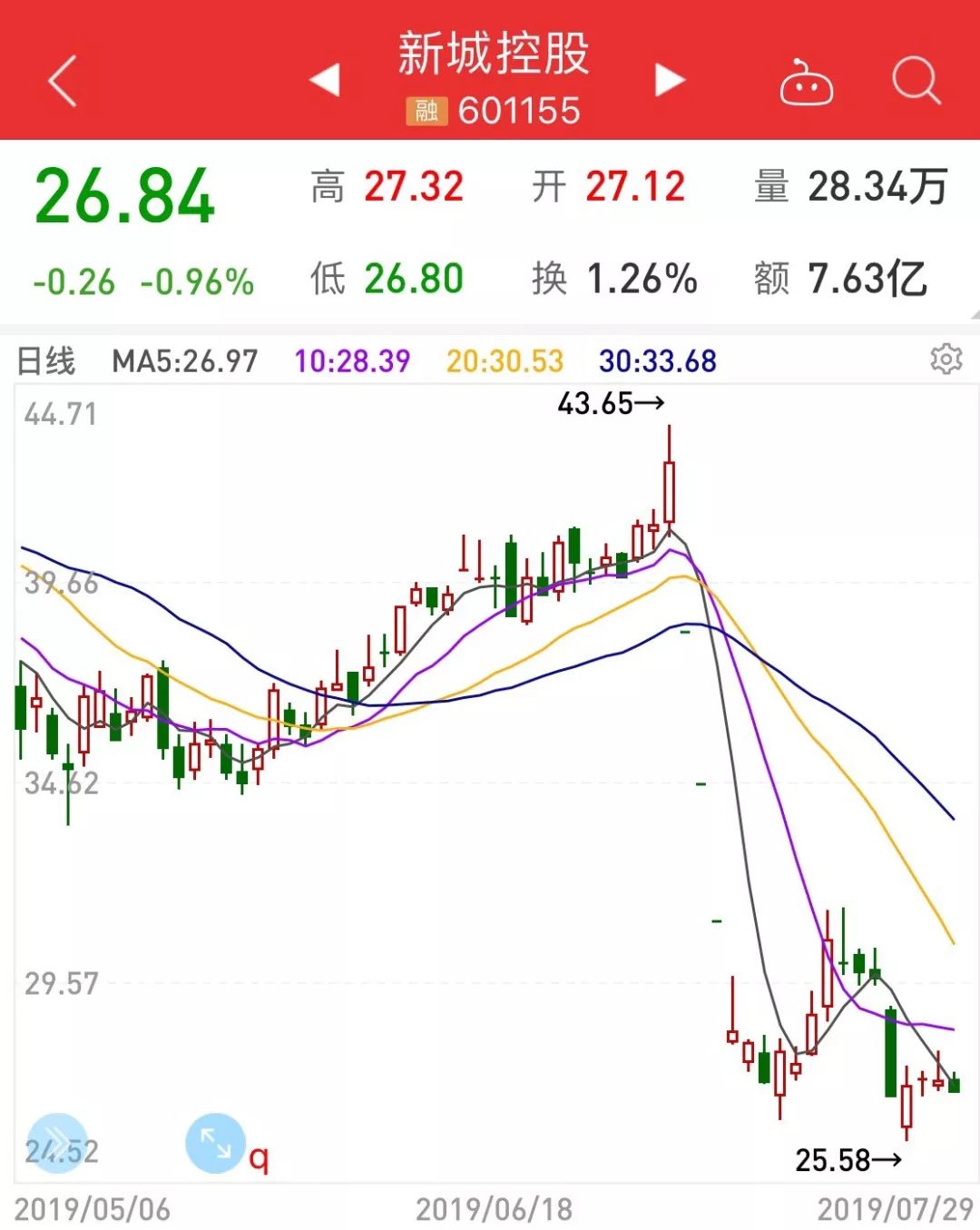
Task: Open the robot assistant icon
Action: point(806,83)
